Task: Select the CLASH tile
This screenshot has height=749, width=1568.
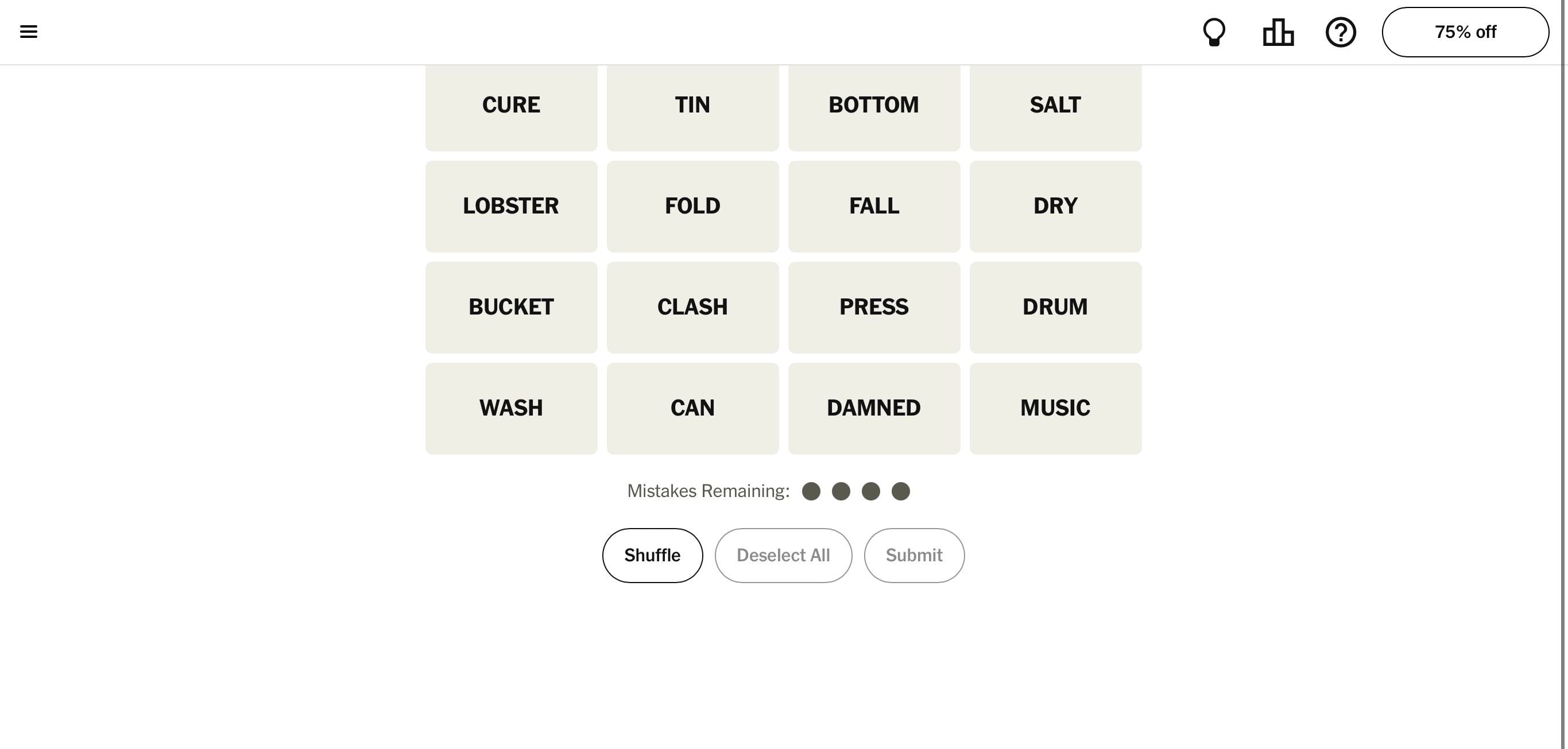Action: (x=692, y=307)
